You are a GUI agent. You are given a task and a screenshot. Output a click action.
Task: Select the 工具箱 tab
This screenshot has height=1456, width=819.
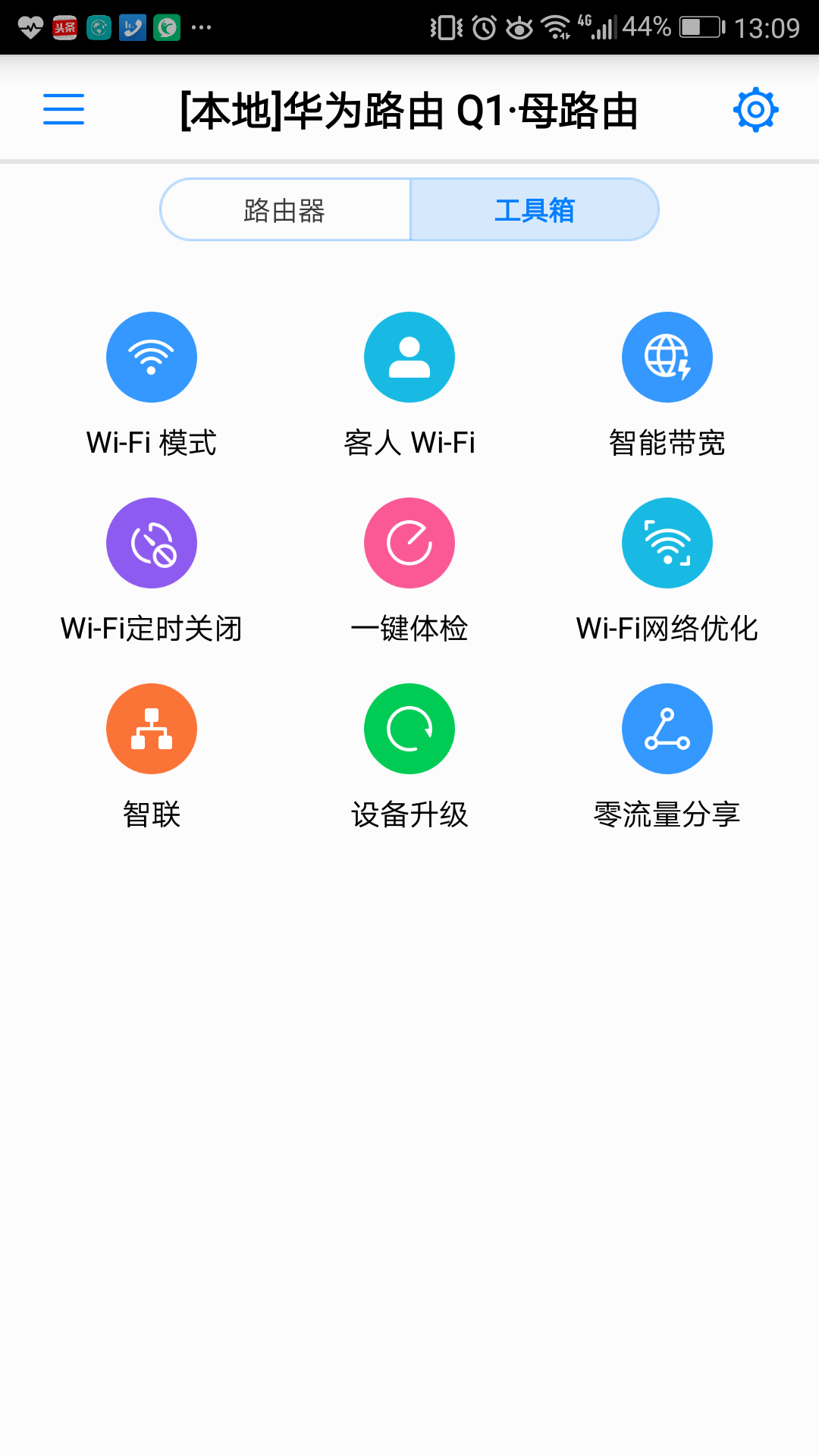pos(535,210)
